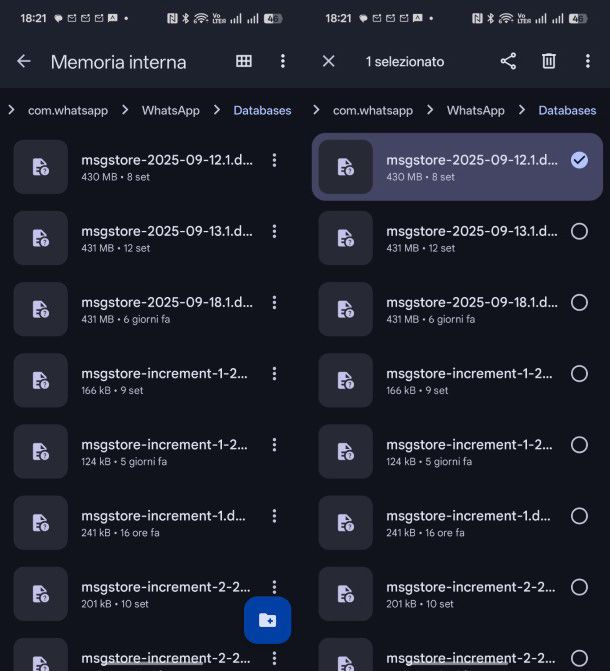Screen dimensions: 610x671
Task: Deselect the checked msgstore-2025-09-12 file
Action: click(x=578, y=160)
